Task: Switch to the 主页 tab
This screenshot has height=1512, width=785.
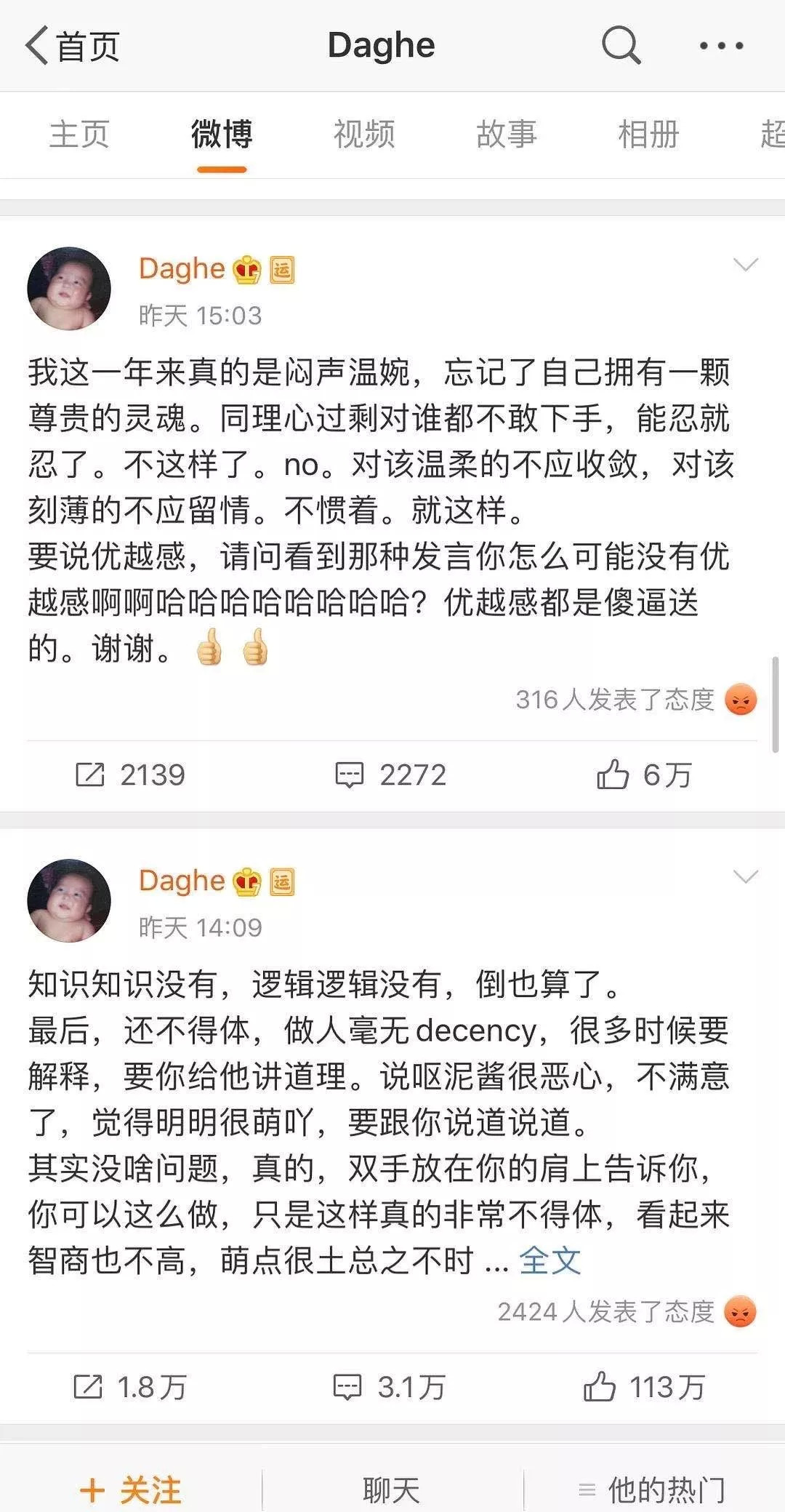Action: click(x=79, y=135)
